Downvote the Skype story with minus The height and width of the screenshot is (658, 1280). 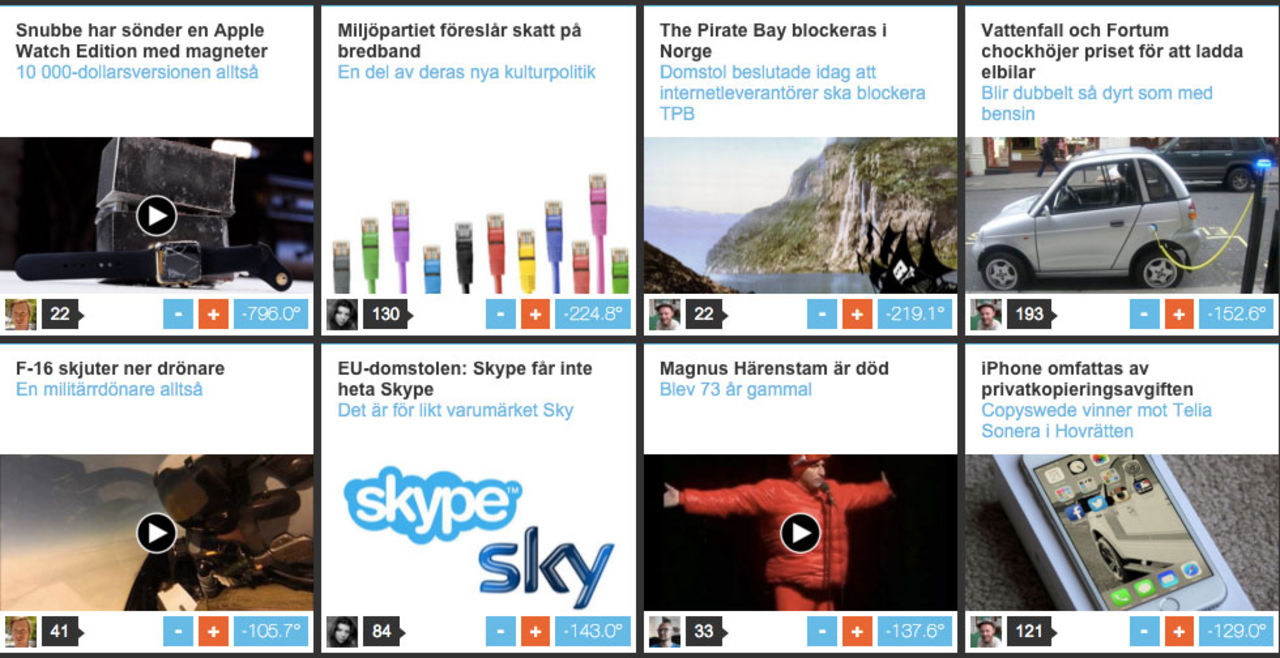coord(500,631)
